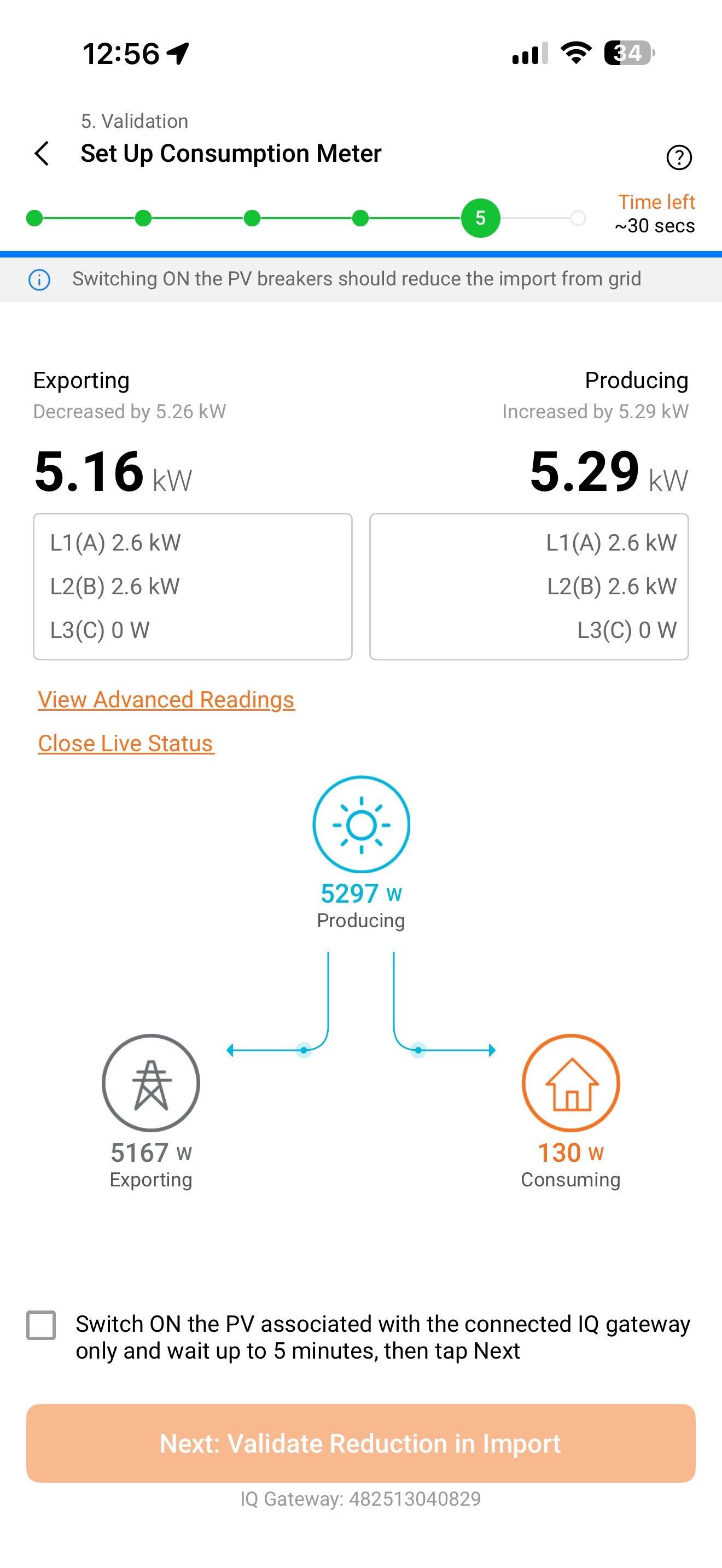Open the help question mark icon
This screenshot has height=1568, width=722.
(680, 157)
